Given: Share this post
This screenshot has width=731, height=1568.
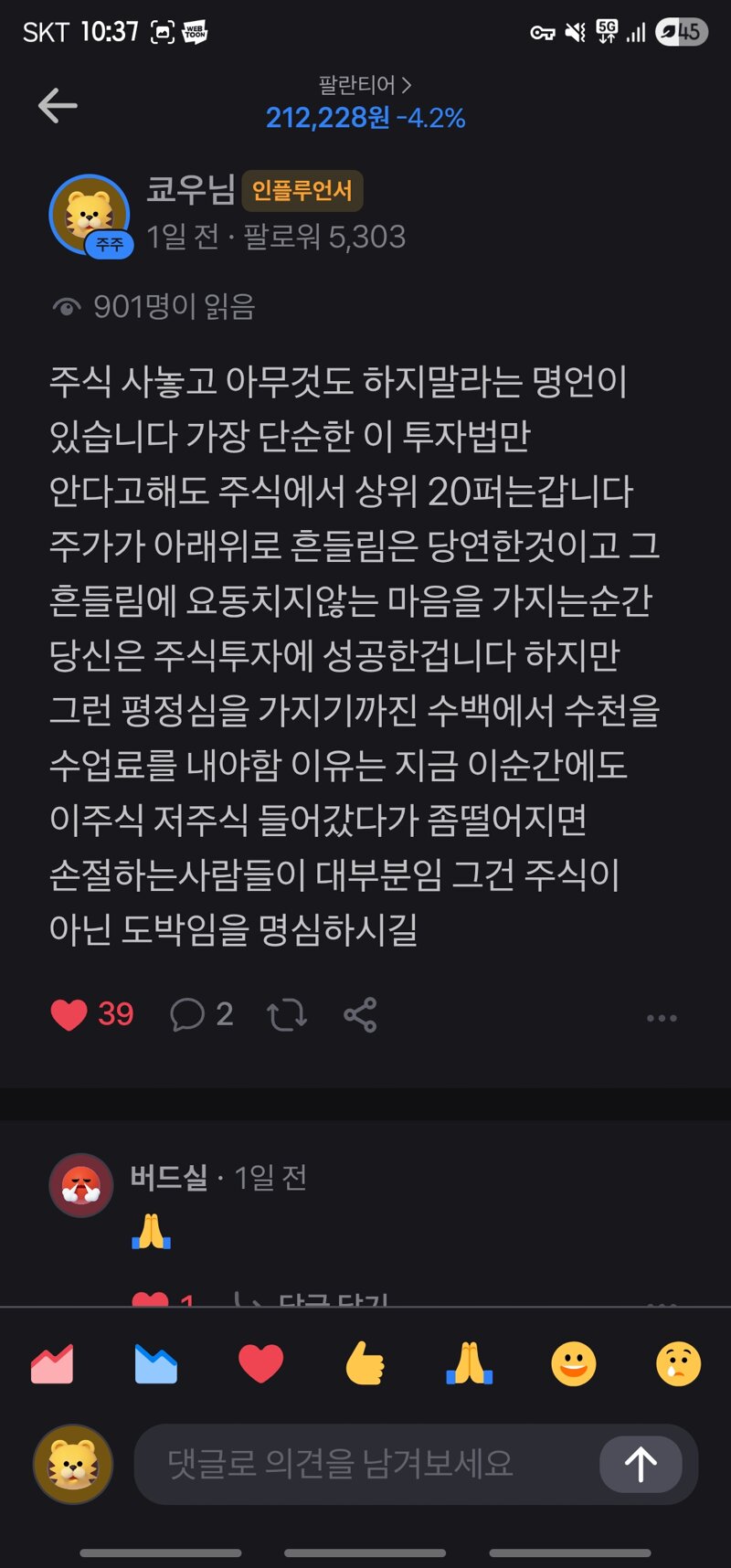Looking at the screenshot, I should coord(360,1015).
